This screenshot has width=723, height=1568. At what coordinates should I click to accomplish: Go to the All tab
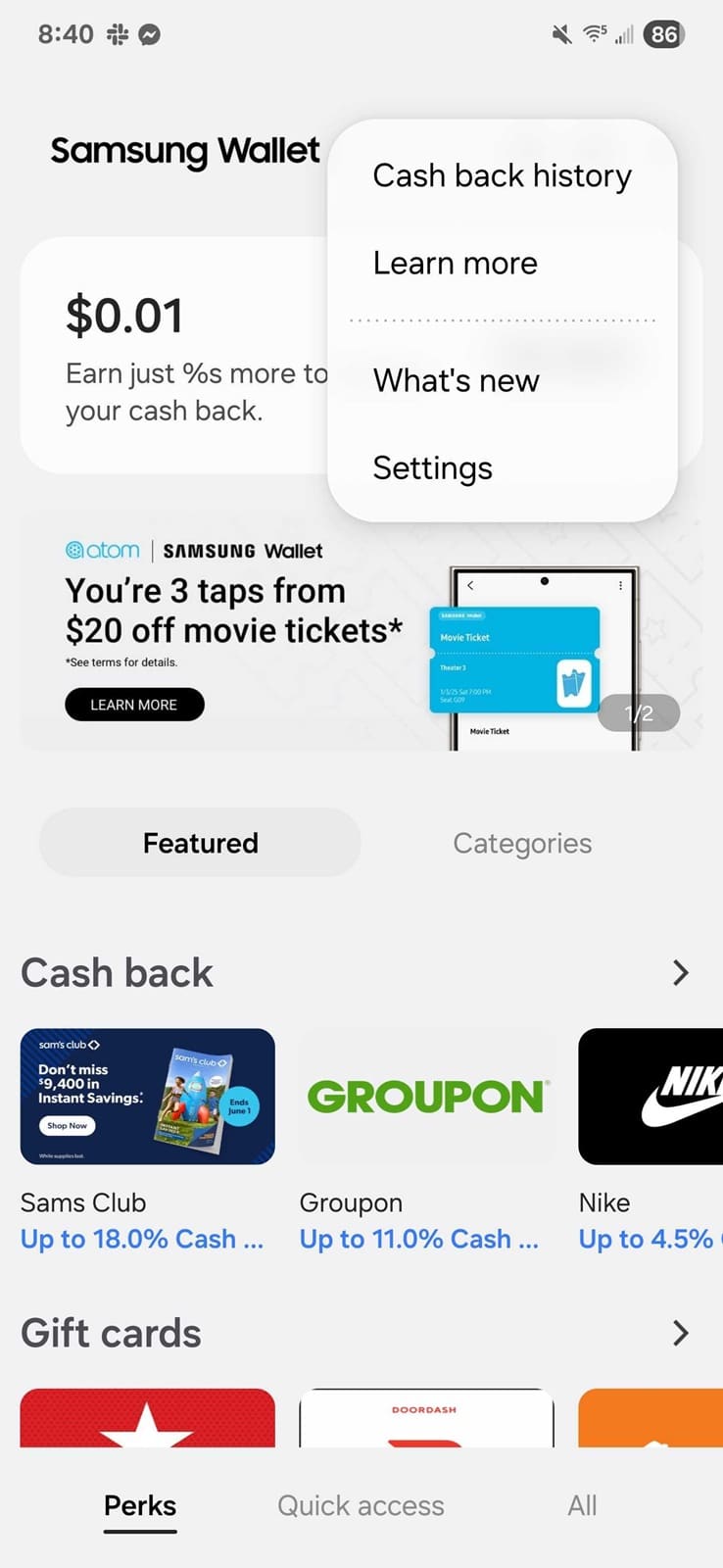coord(582,1505)
